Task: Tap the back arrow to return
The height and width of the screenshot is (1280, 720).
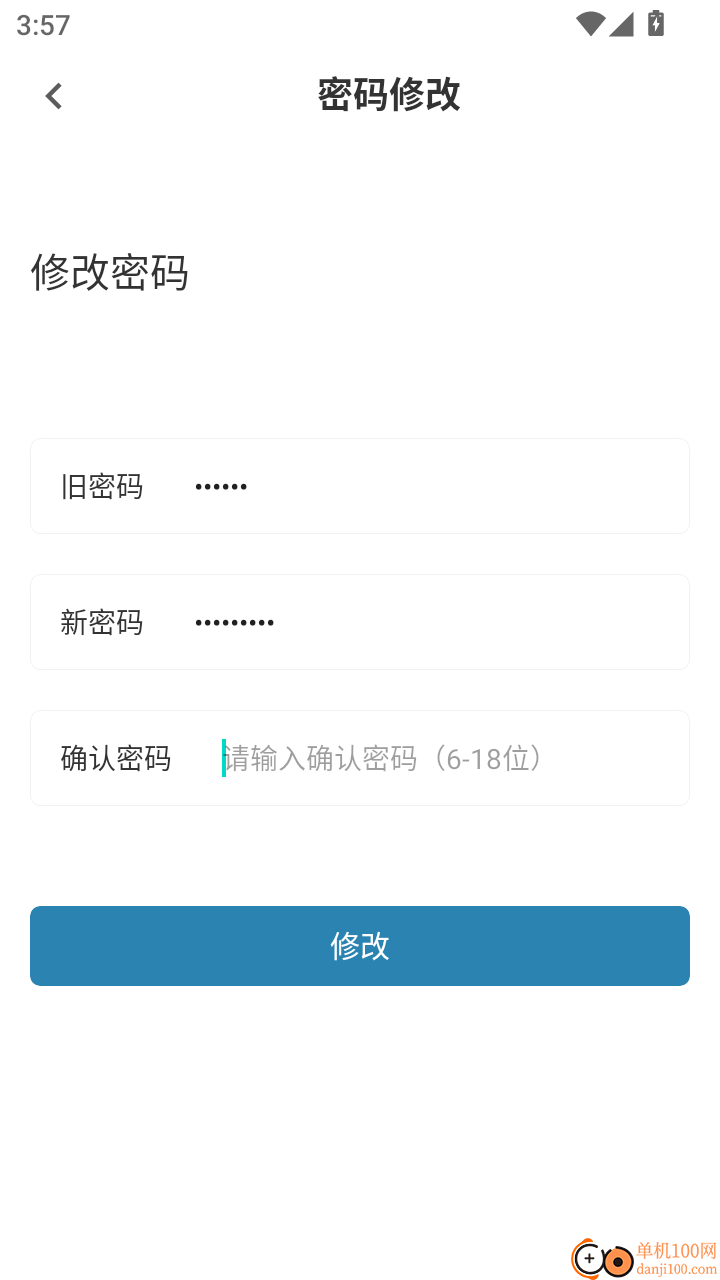Action: 52,95
